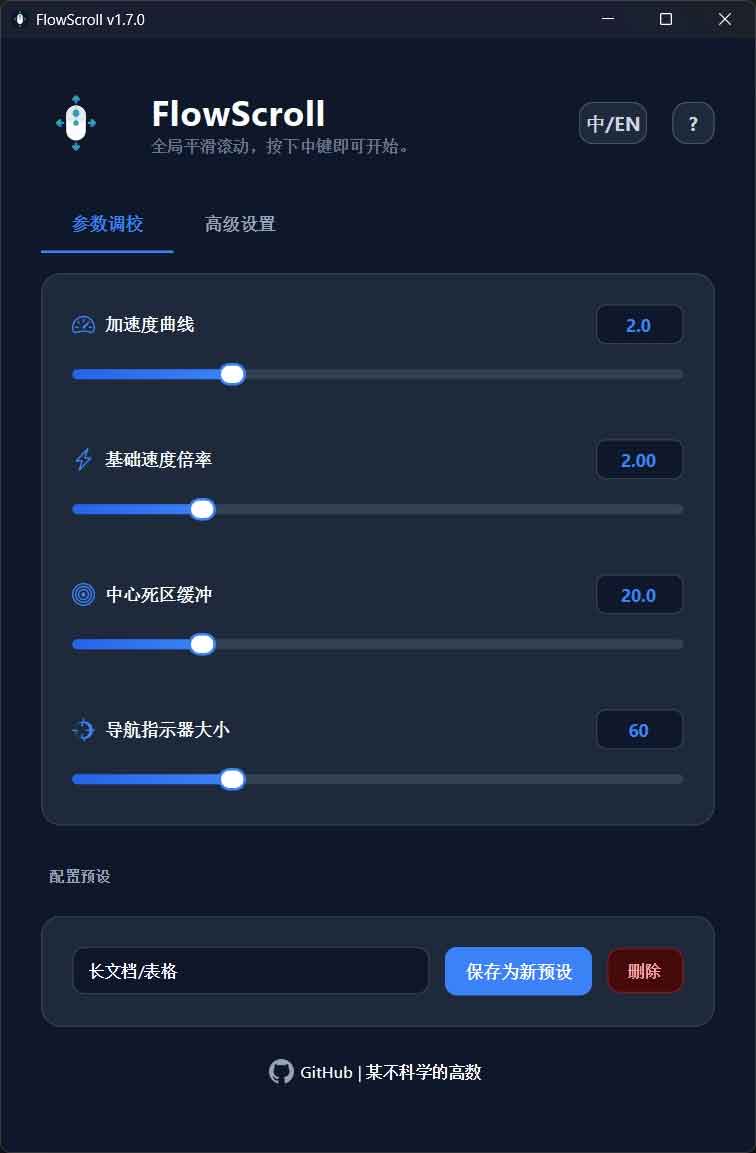Click the preset name field showing 长文档/表格
Image resolution: width=756 pixels, height=1153 pixels.
pyautogui.click(x=250, y=970)
